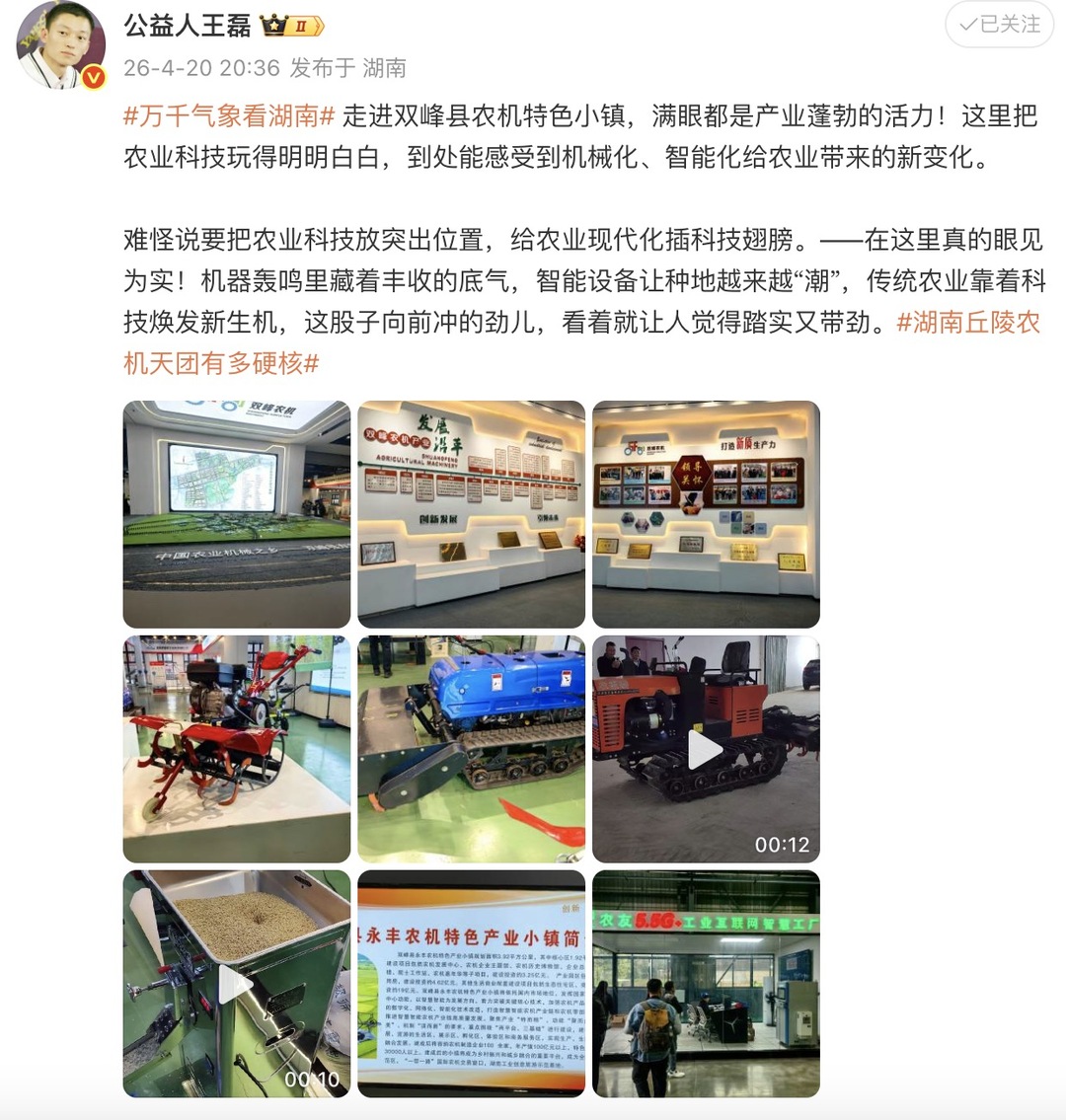Viewport: 1066px width, 1120px height.
Task: Open 公益人王磊's profile avatar
Action: (61, 44)
